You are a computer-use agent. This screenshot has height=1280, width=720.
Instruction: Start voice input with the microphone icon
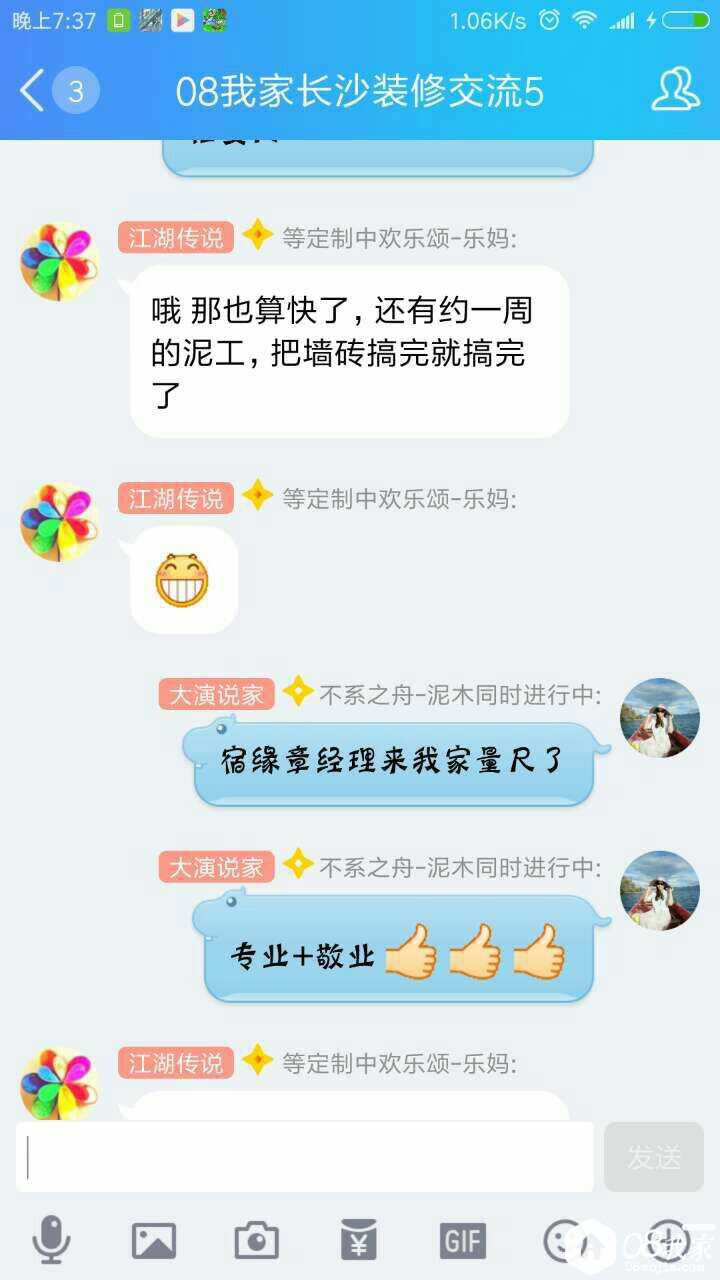point(51,1241)
